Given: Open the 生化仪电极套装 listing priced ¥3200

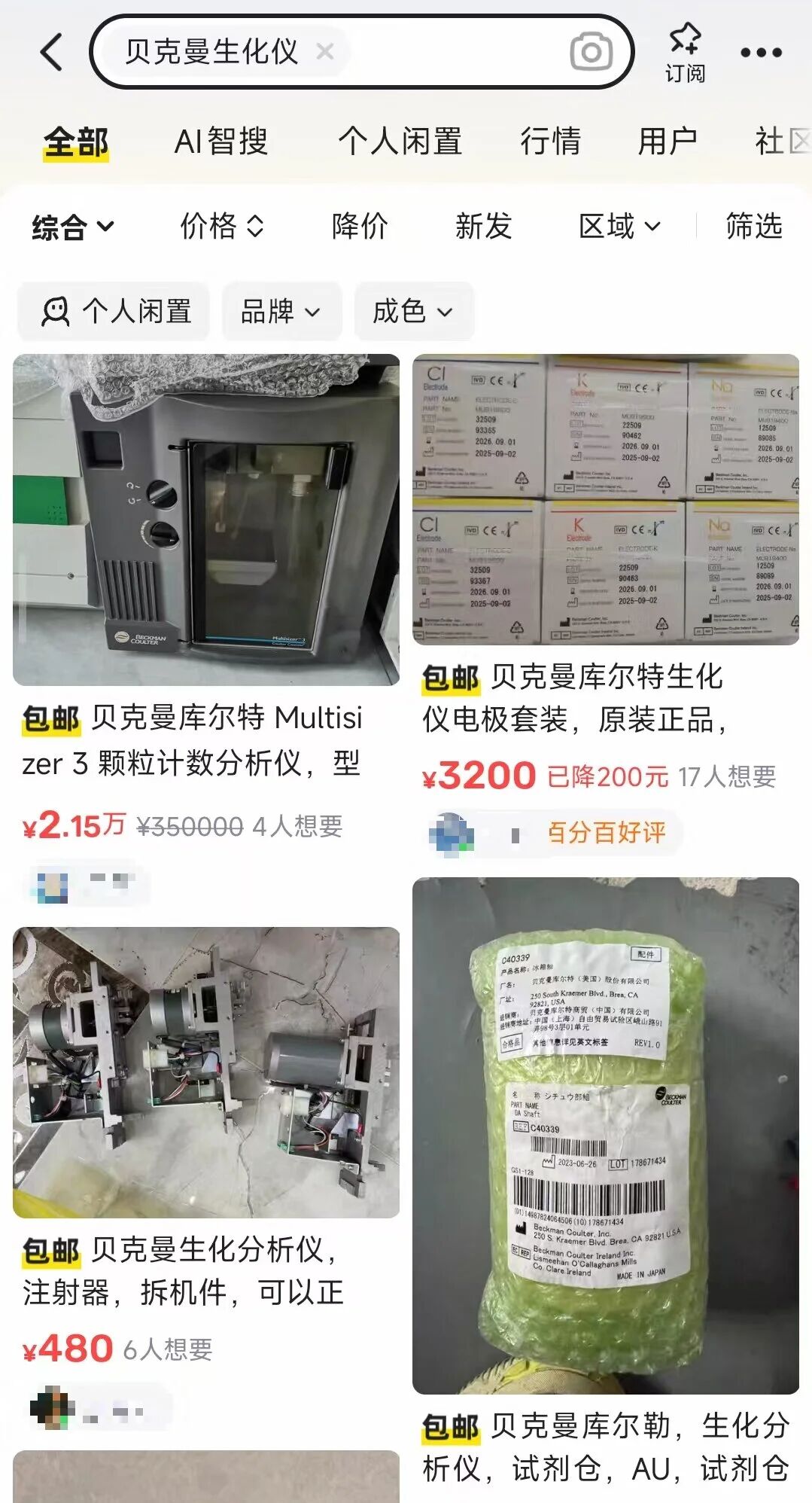Looking at the screenshot, I should pos(606,499).
